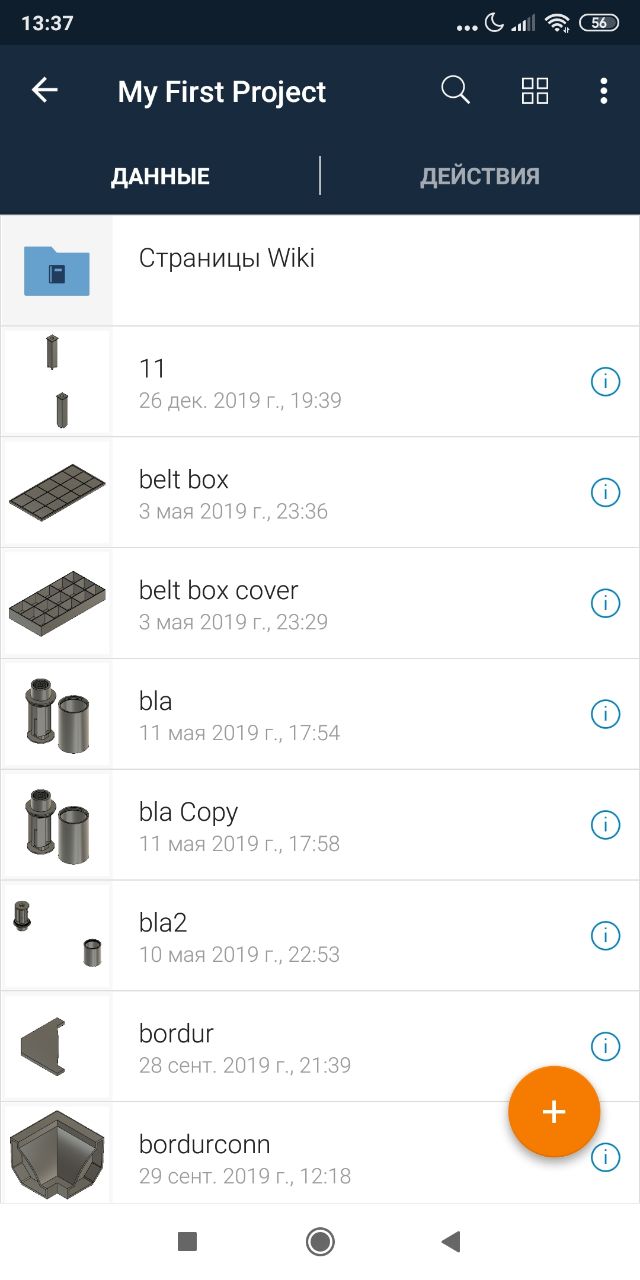640x1280 pixels.
Task: Show details info for bordur
Action: [x=605, y=1047]
